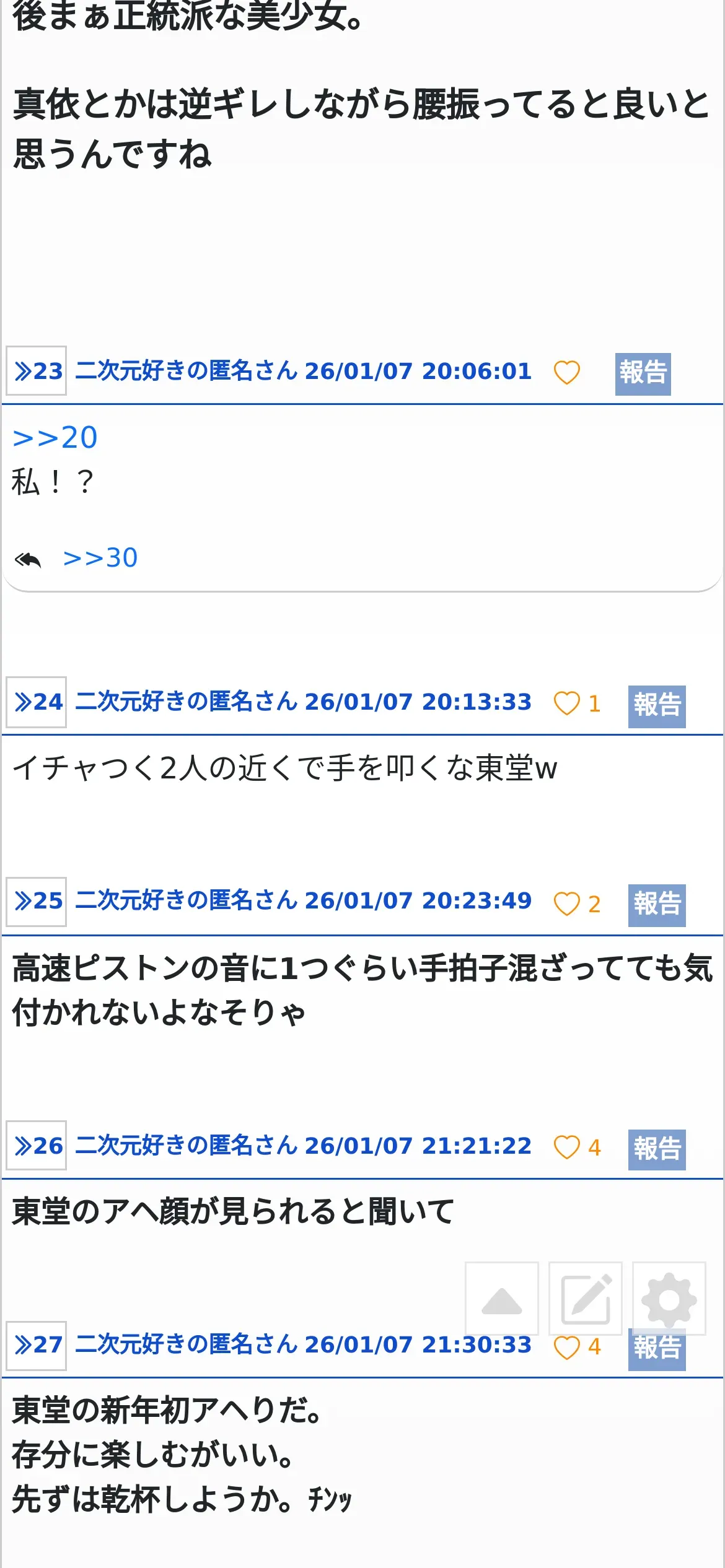Open settings via the gear icon
725x1568 pixels.
(669, 1299)
